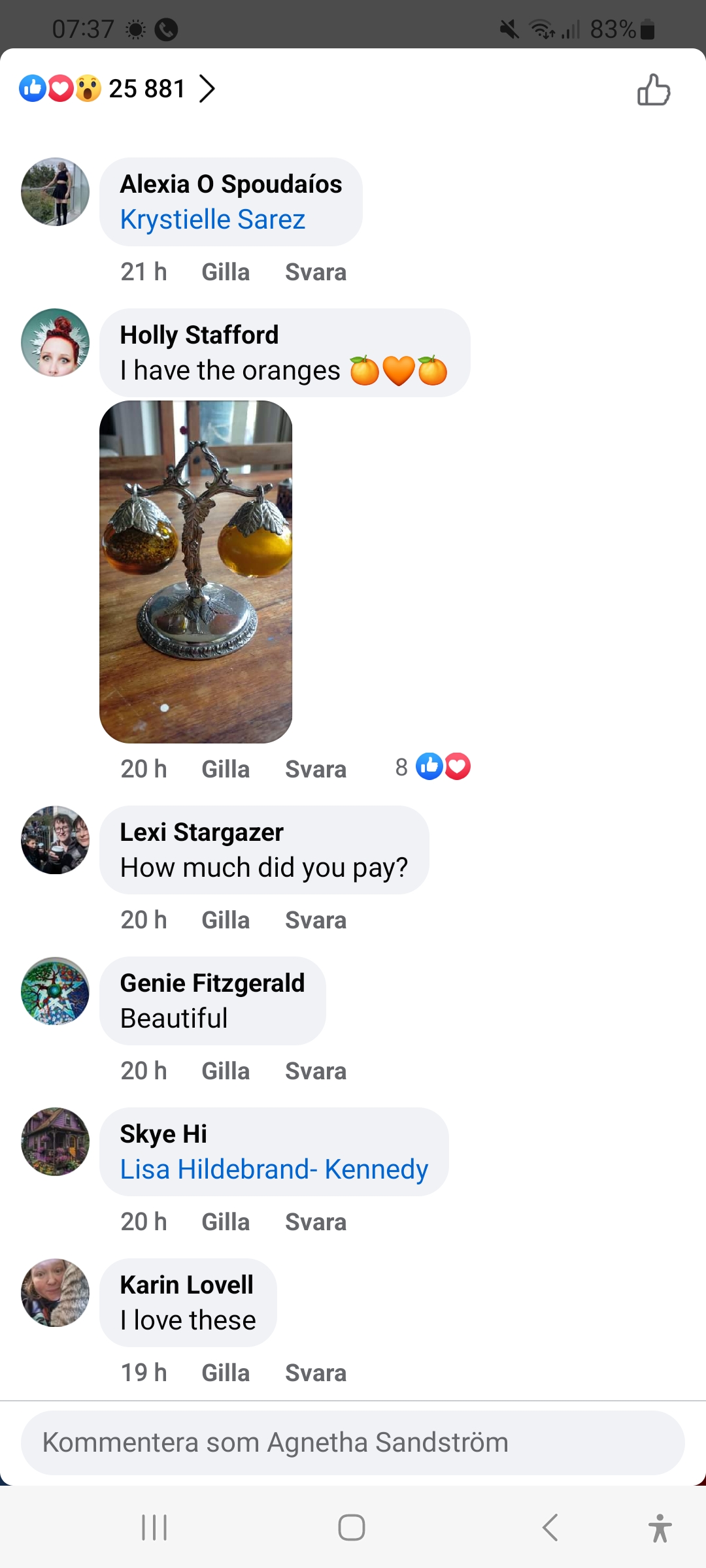
Task: Go back using the system back button
Action: tap(550, 1527)
